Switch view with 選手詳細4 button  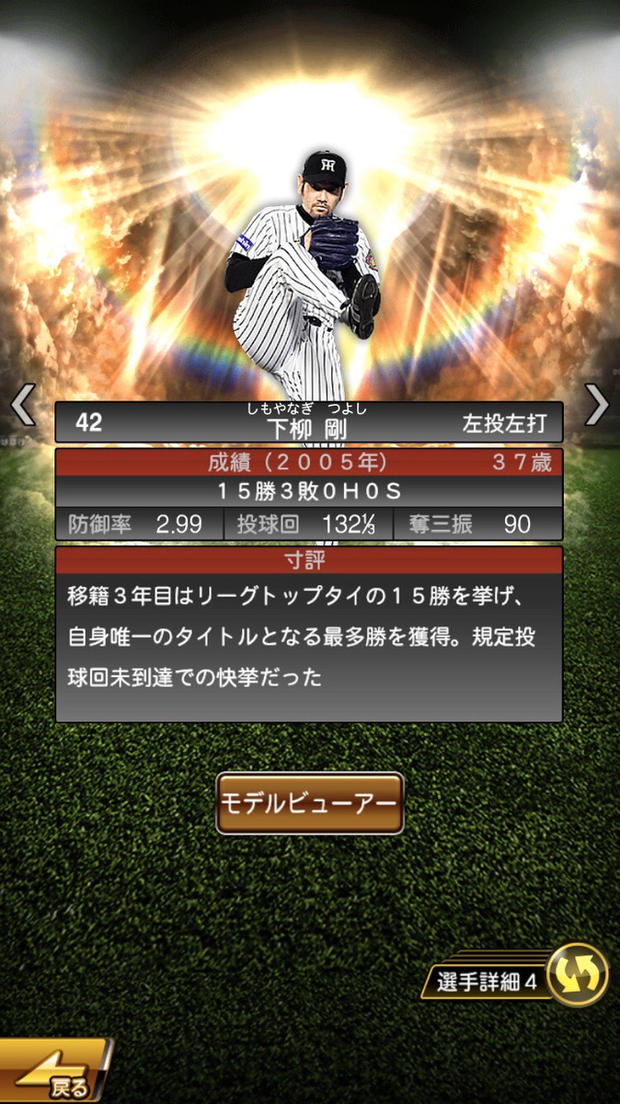point(578,973)
